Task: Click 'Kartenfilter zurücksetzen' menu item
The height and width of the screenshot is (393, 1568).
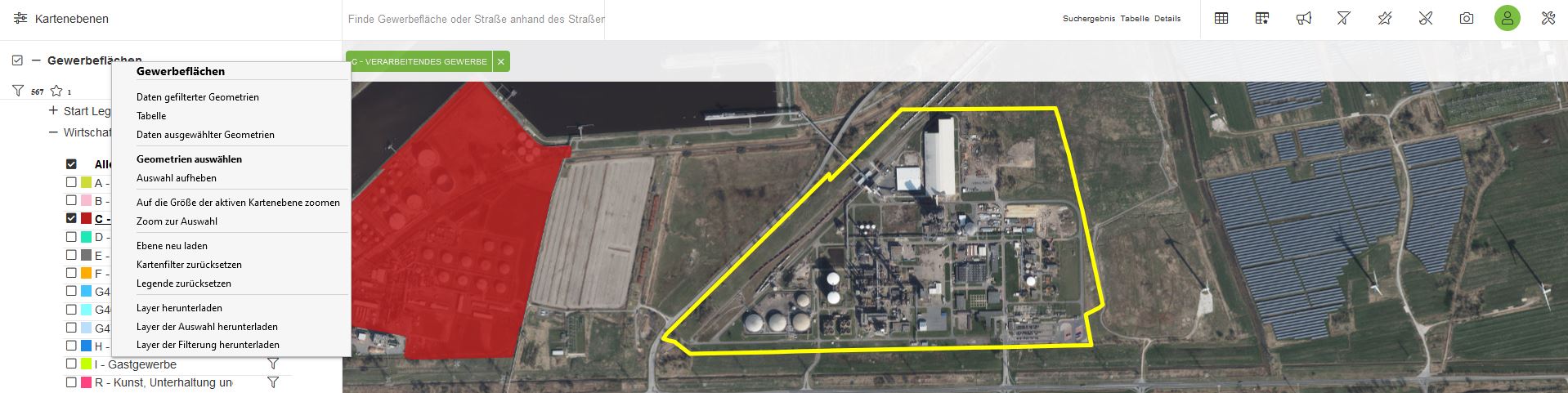Action: 189,265
